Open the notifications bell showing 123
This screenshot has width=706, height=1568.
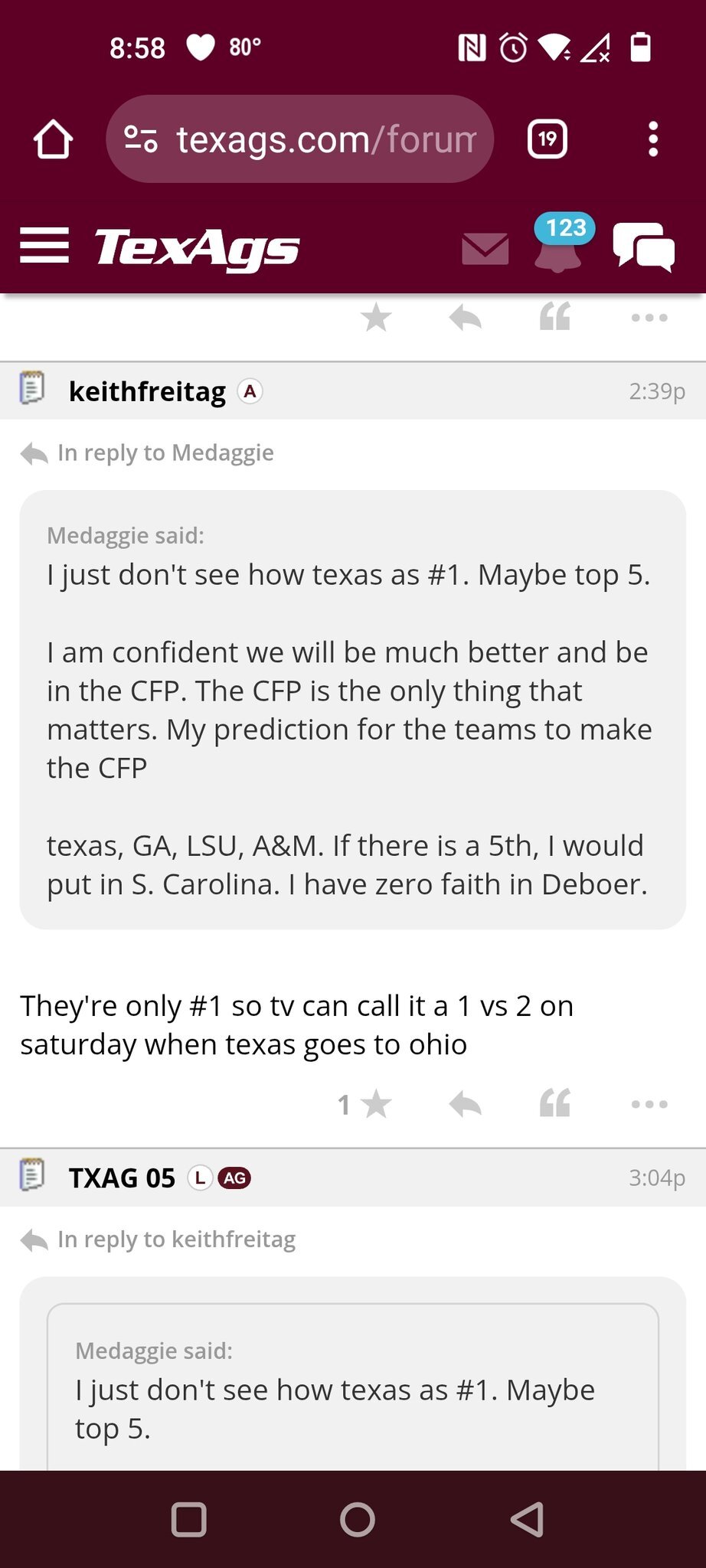559,243
